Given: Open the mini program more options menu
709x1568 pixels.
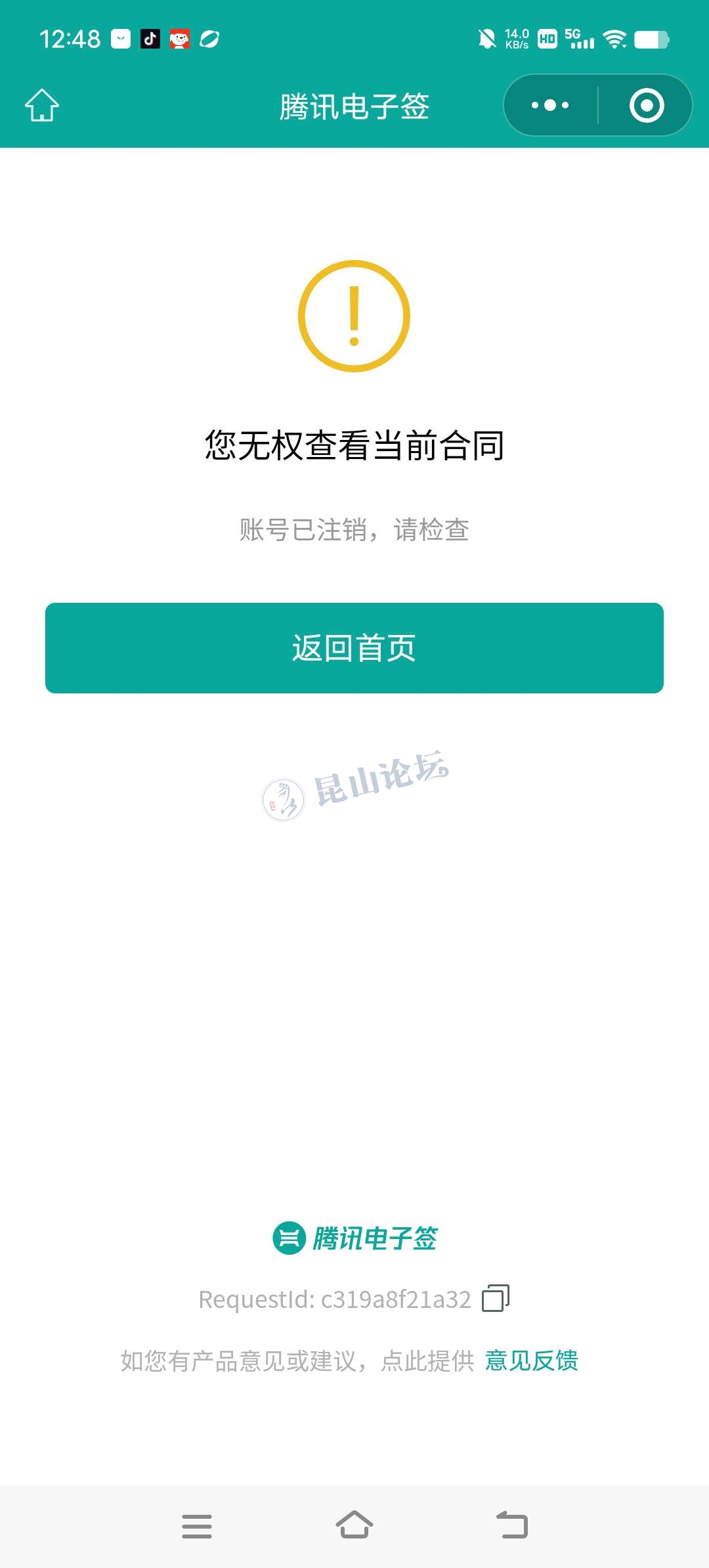Looking at the screenshot, I should 550,105.
